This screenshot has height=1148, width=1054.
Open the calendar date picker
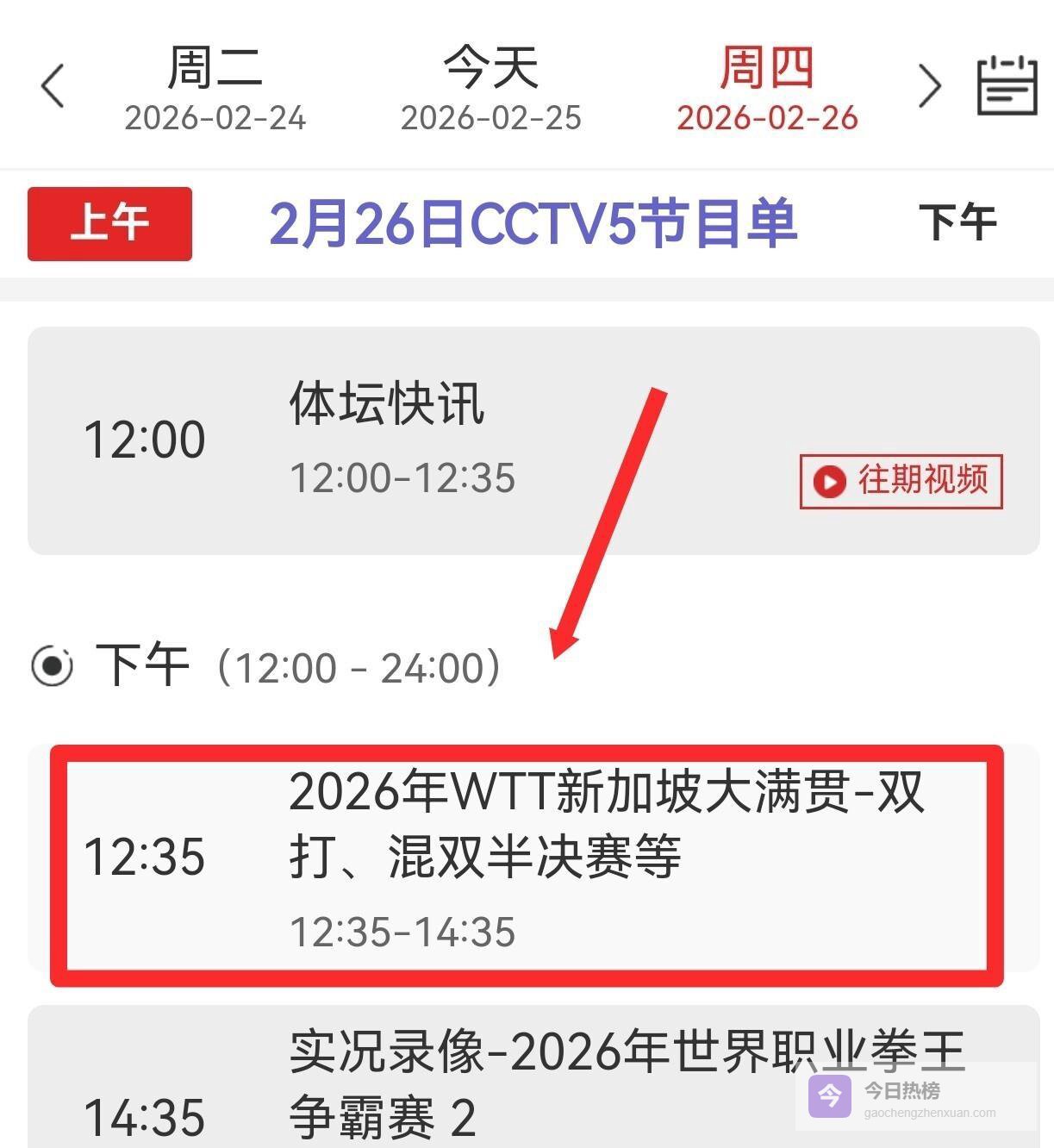(x=1006, y=85)
